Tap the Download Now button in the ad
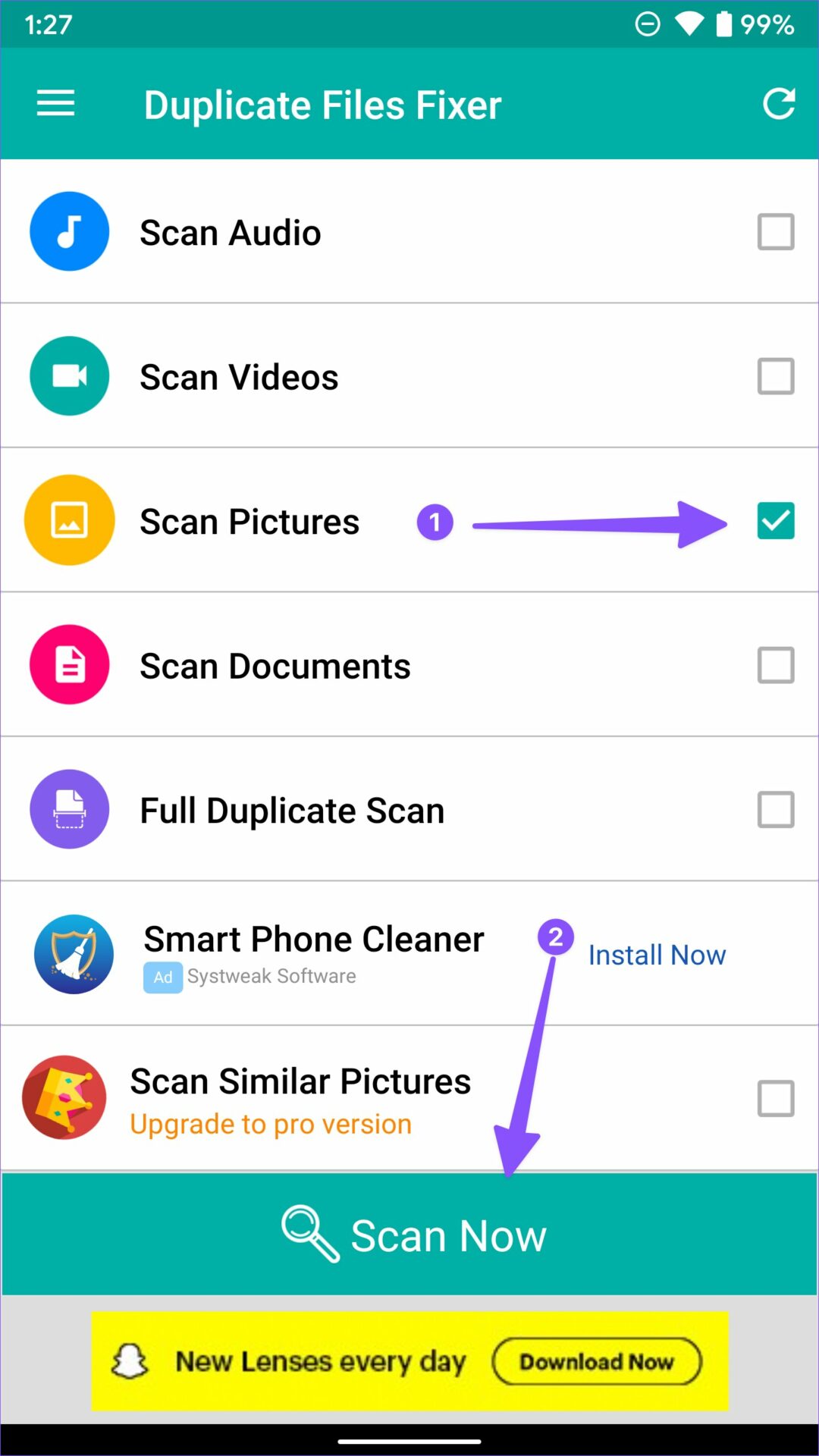The image size is (819, 1456). click(x=598, y=1360)
